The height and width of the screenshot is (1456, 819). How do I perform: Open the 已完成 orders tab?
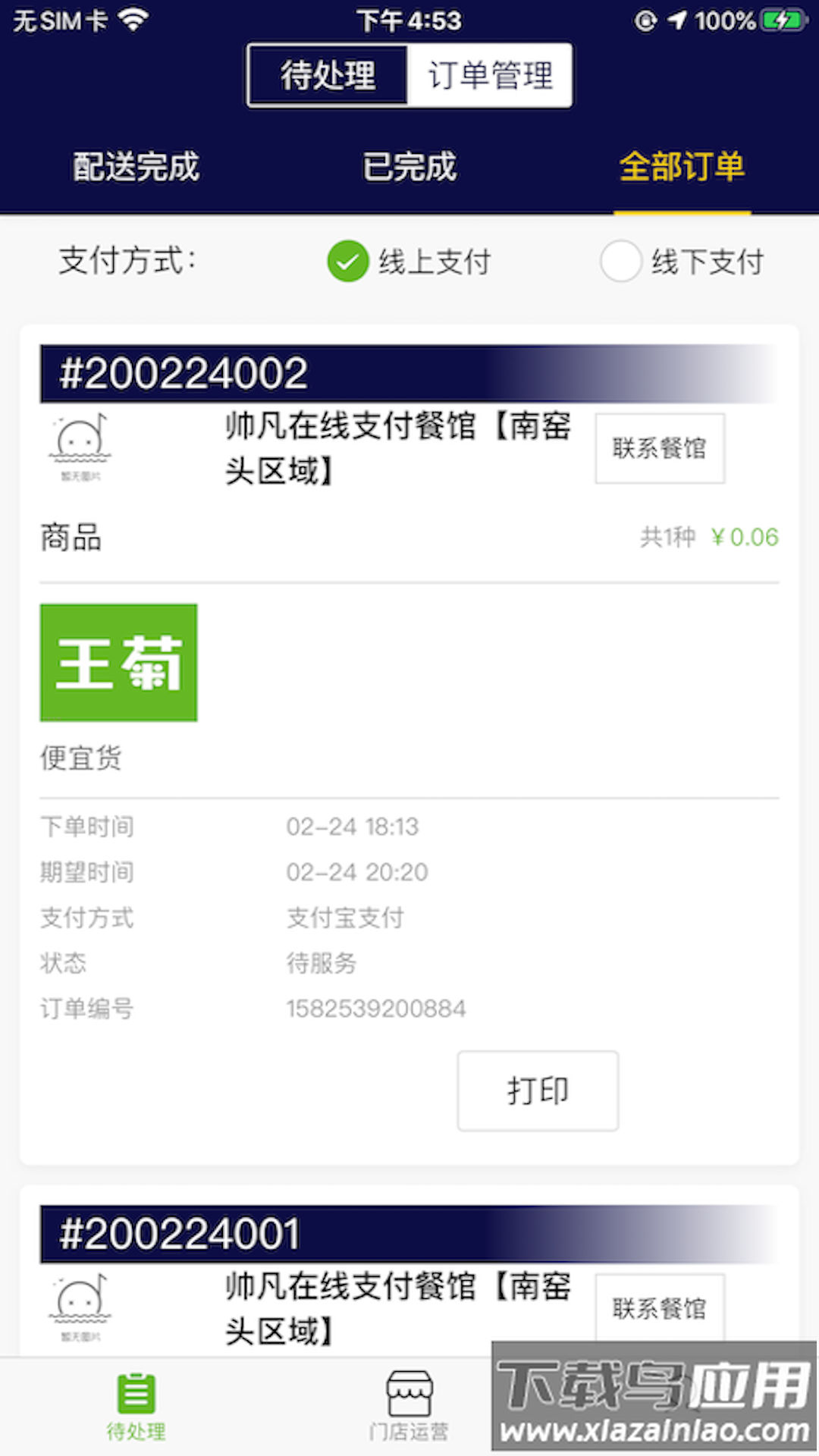(409, 167)
